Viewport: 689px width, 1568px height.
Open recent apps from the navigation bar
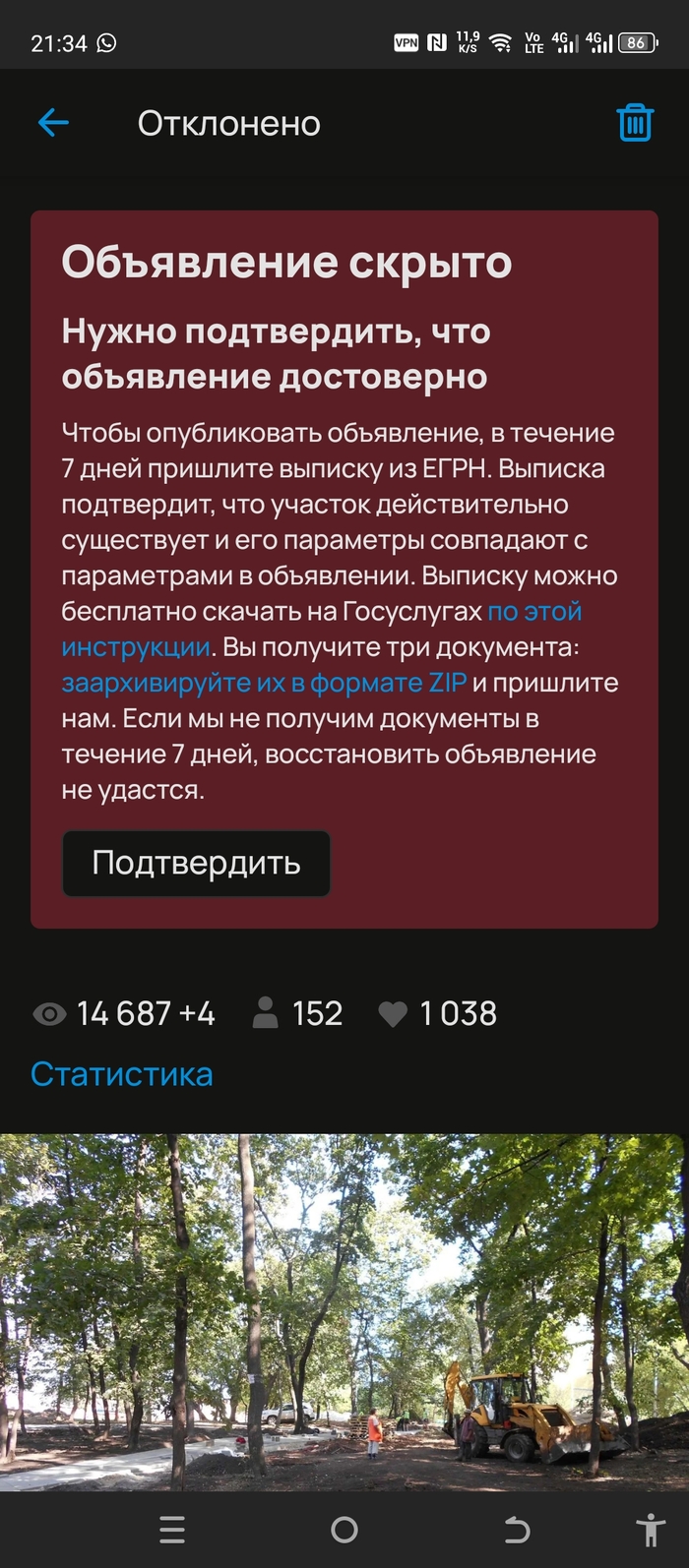[x=172, y=1529]
